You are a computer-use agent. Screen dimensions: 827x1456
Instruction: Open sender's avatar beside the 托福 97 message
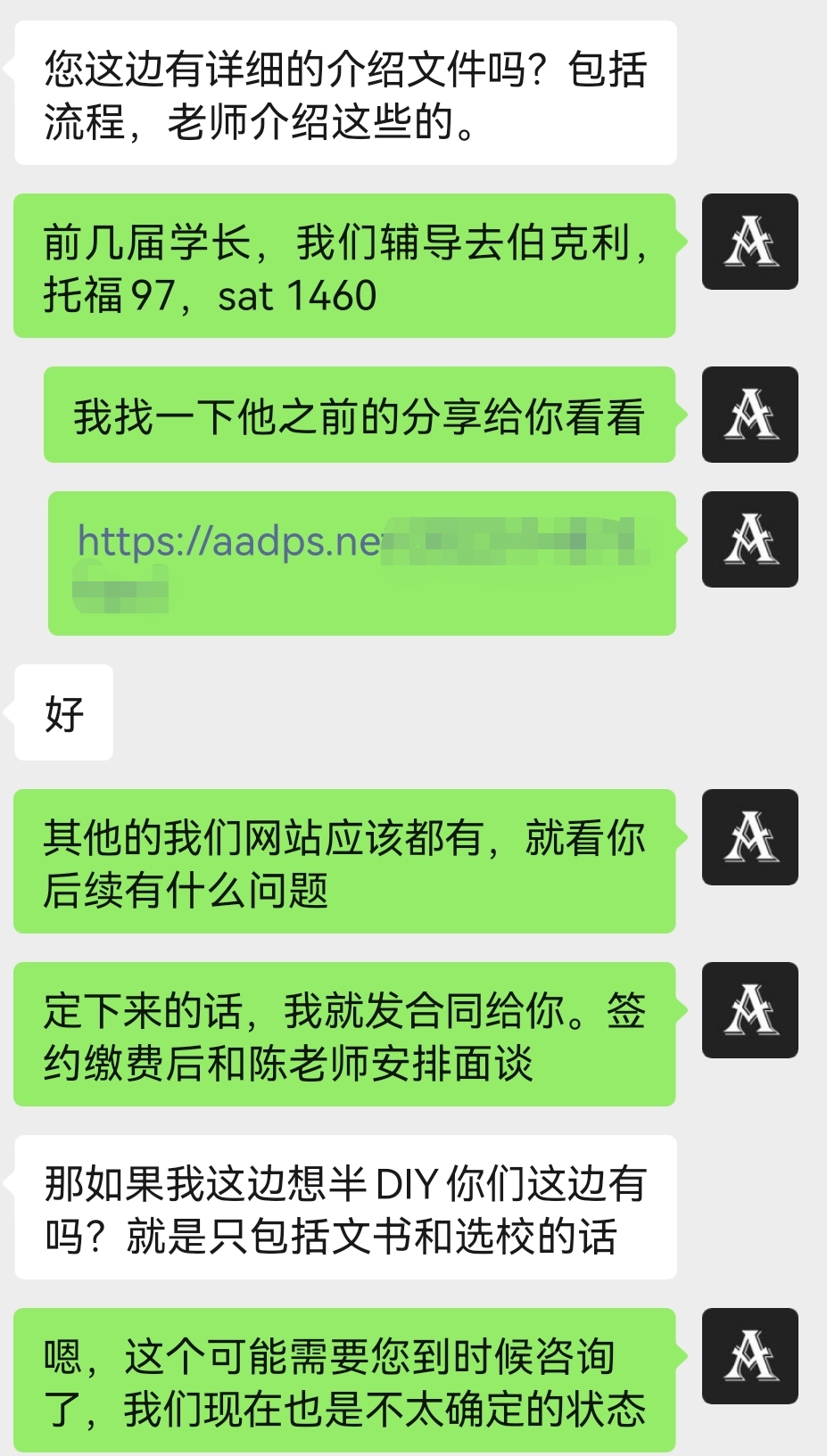(749, 242)
